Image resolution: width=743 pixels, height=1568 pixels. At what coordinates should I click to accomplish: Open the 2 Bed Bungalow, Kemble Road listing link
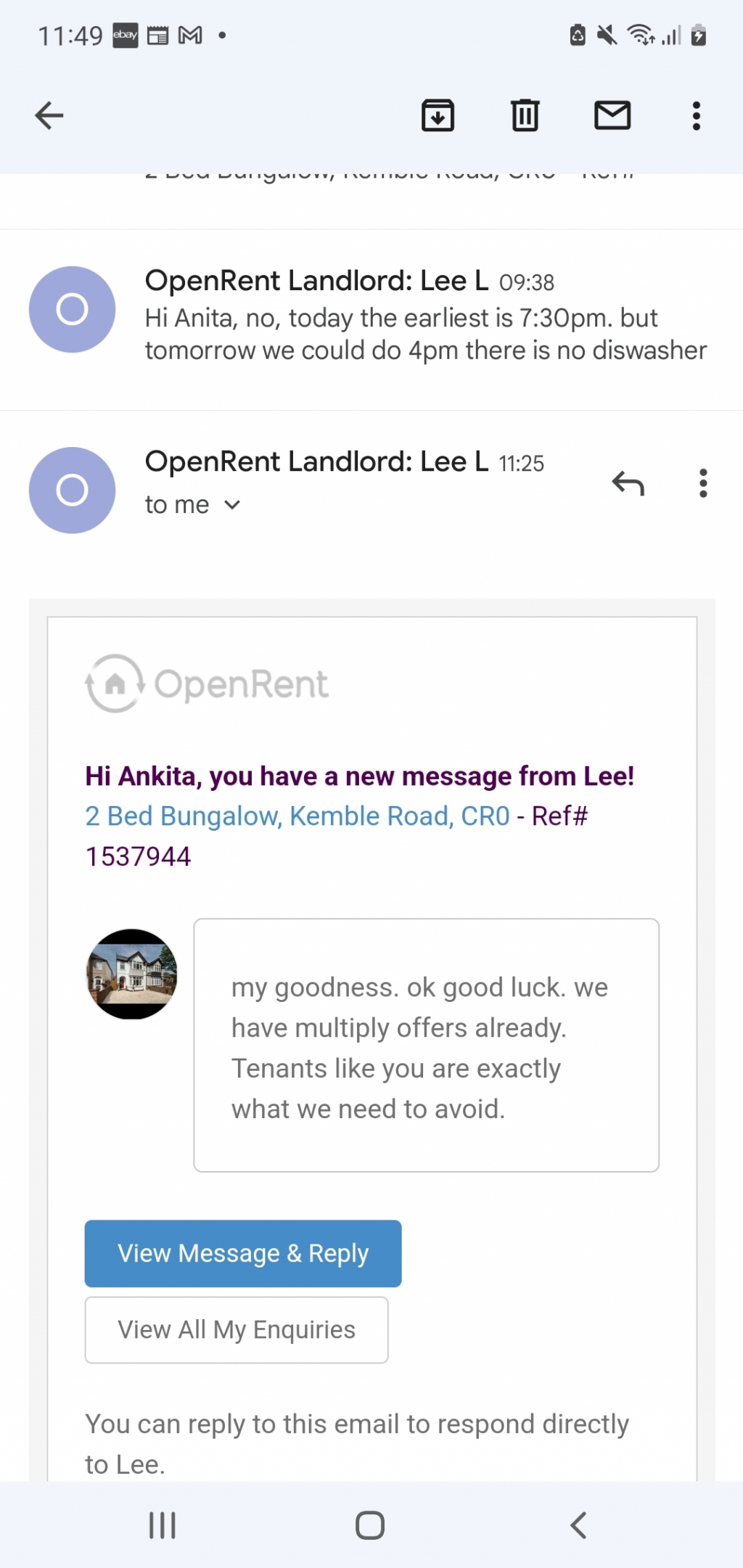pos(297,816)
